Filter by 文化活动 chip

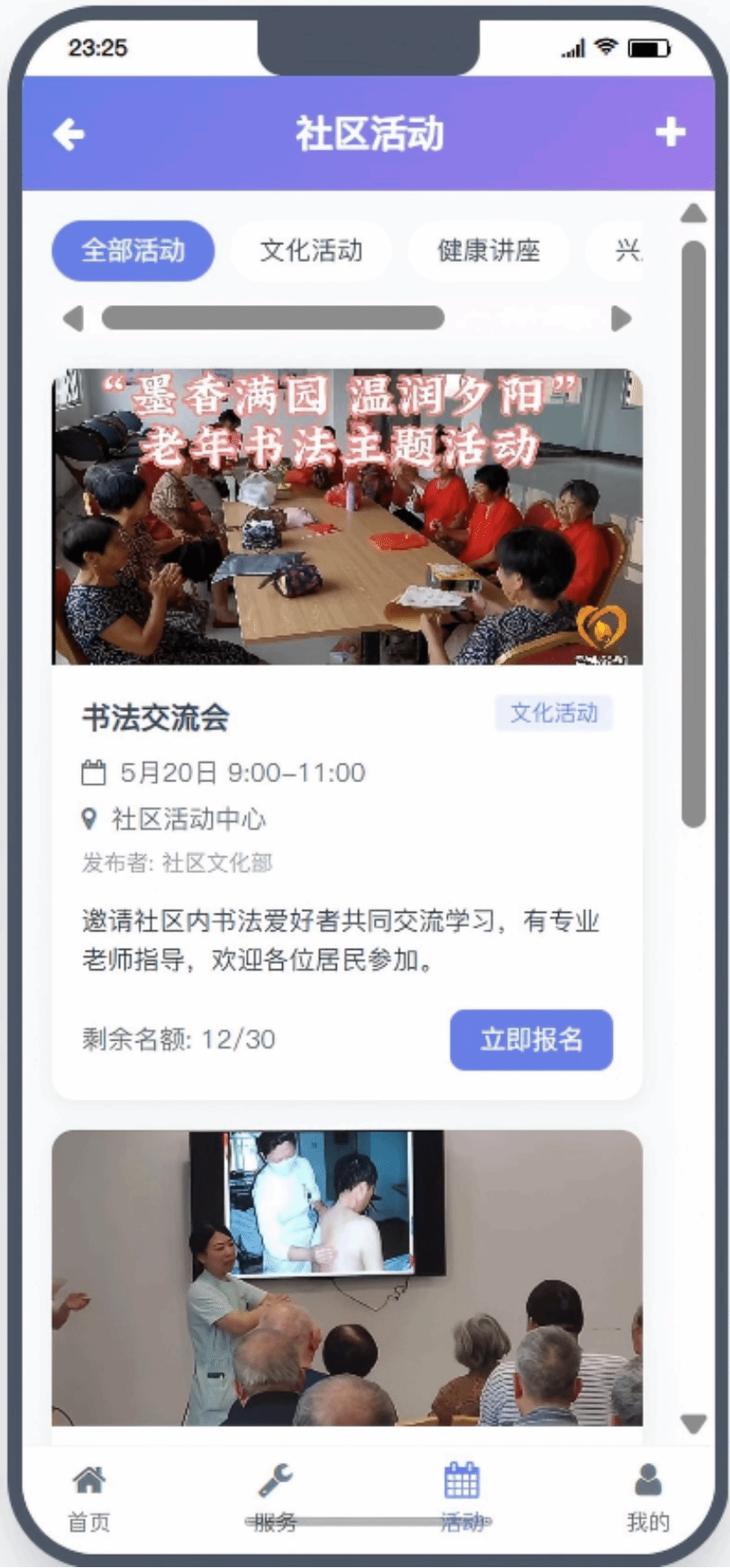point(311,250)
